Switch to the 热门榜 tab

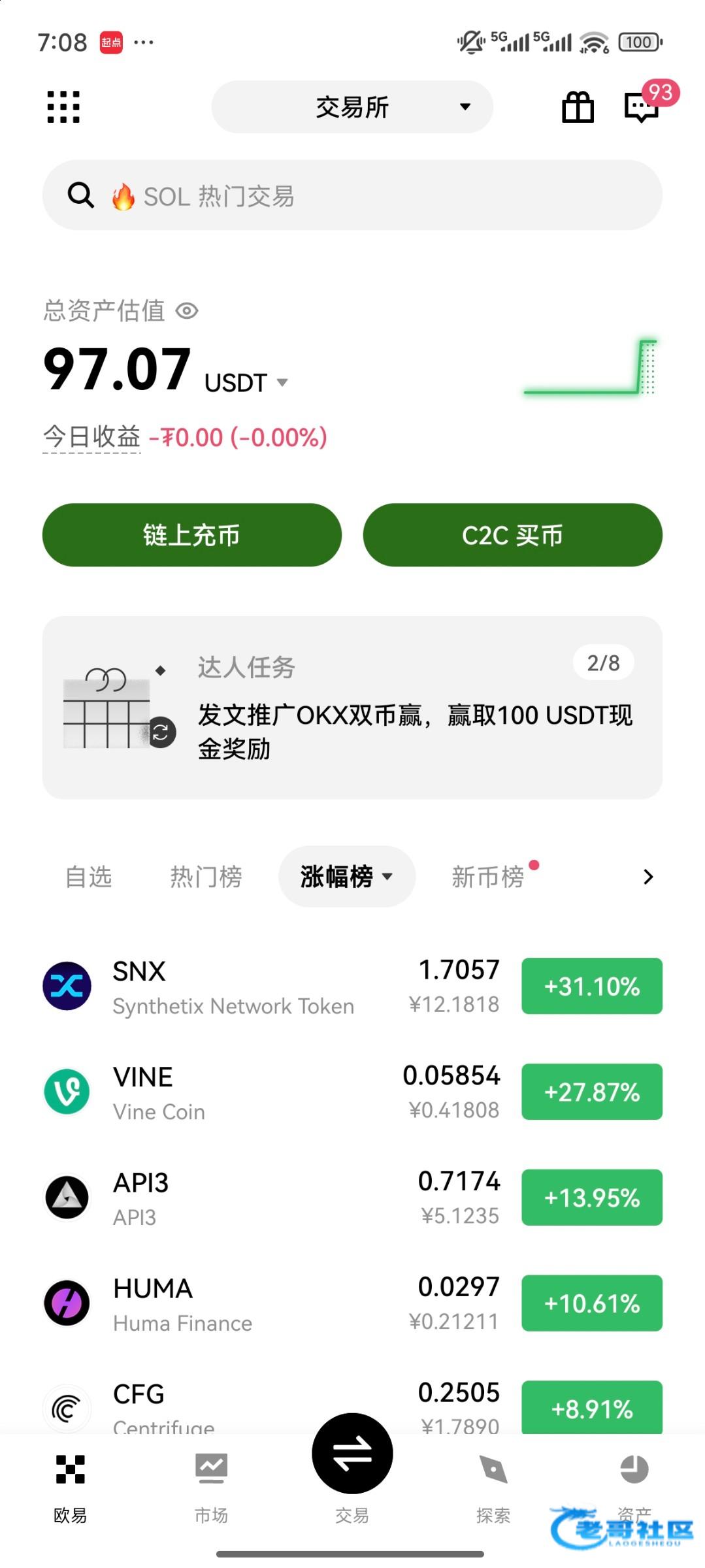(x=206, y=877)
